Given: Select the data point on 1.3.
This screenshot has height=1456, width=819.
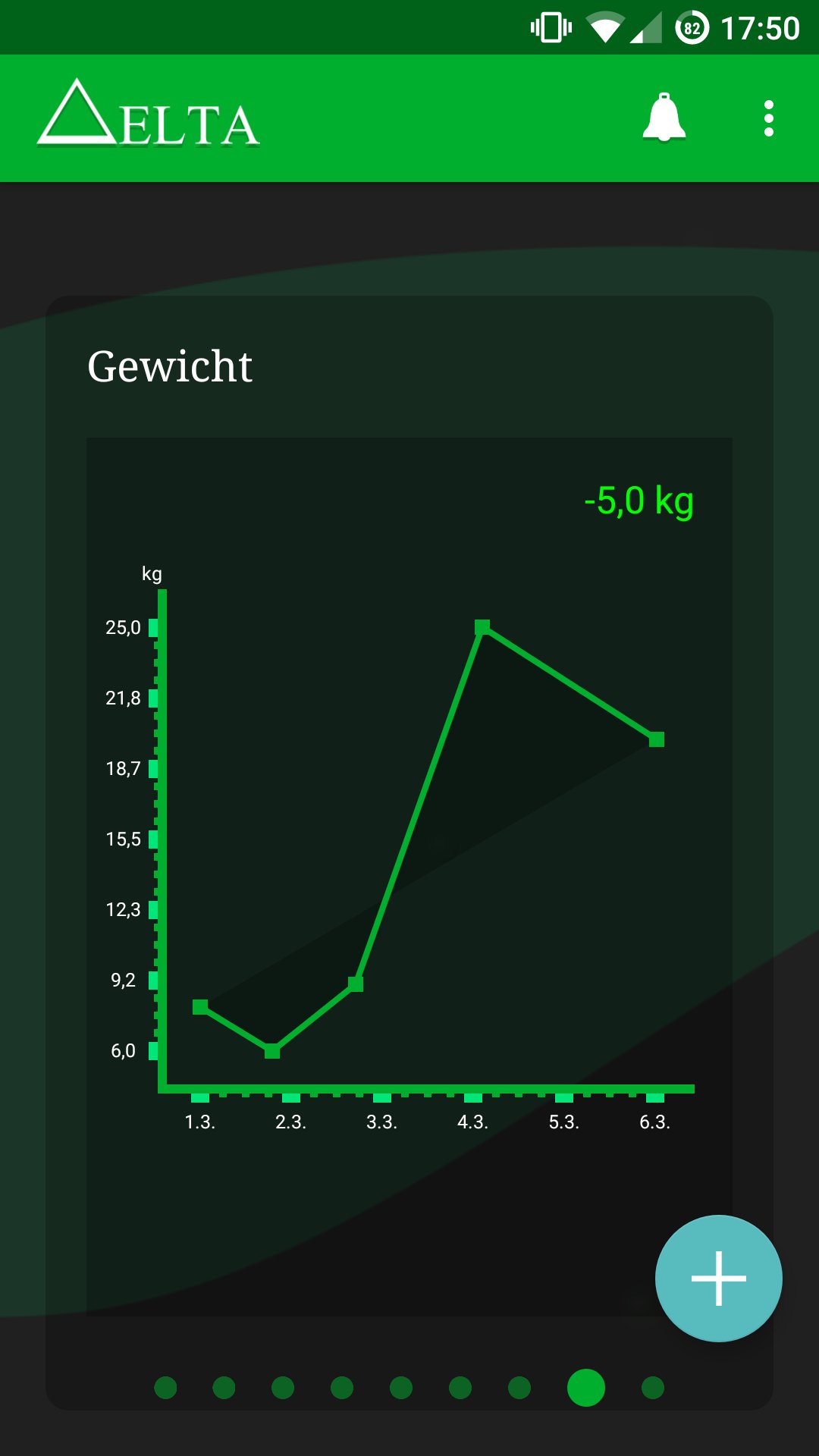Looking at the screenshot, I should (x=201, y=1006).
